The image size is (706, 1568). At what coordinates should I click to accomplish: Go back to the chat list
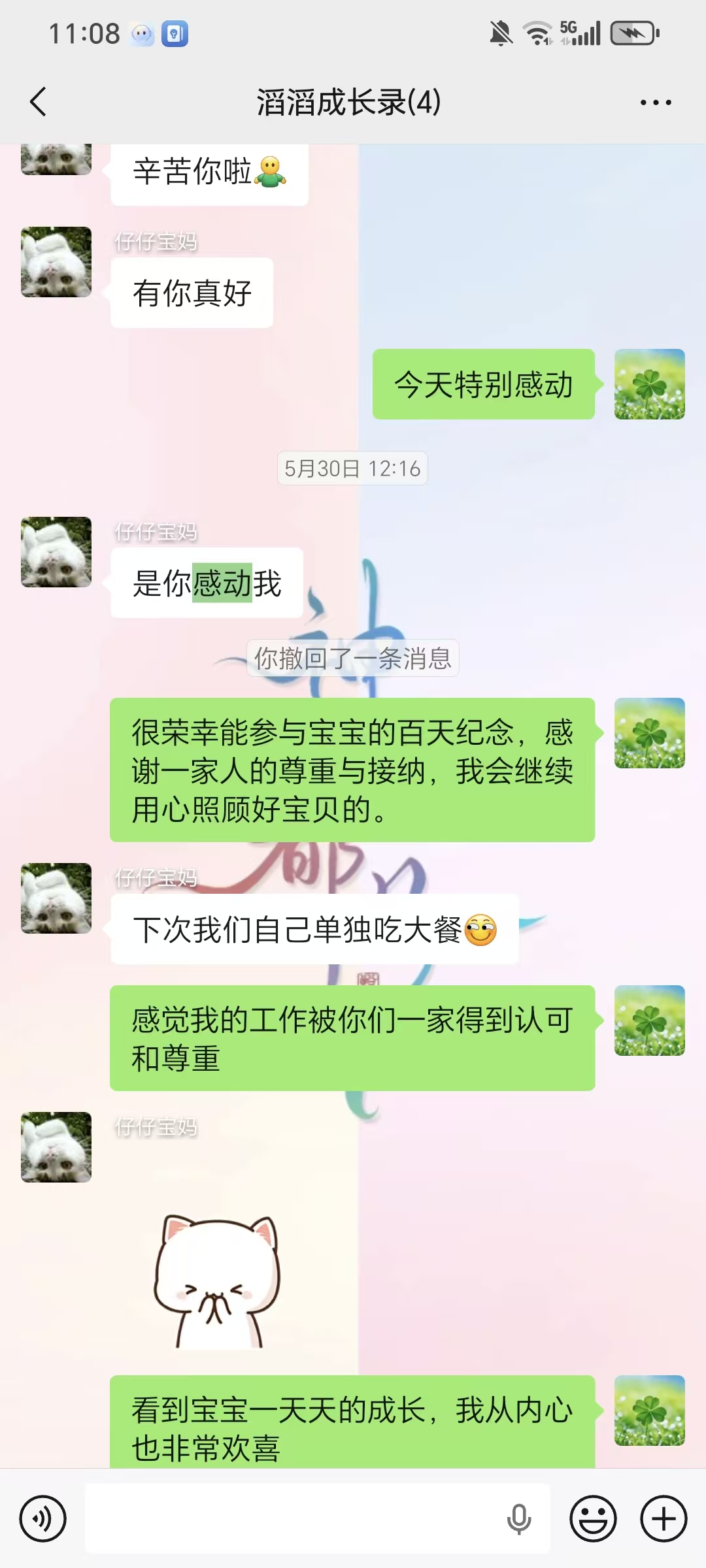pyautogui.click(x=39, y=102)
